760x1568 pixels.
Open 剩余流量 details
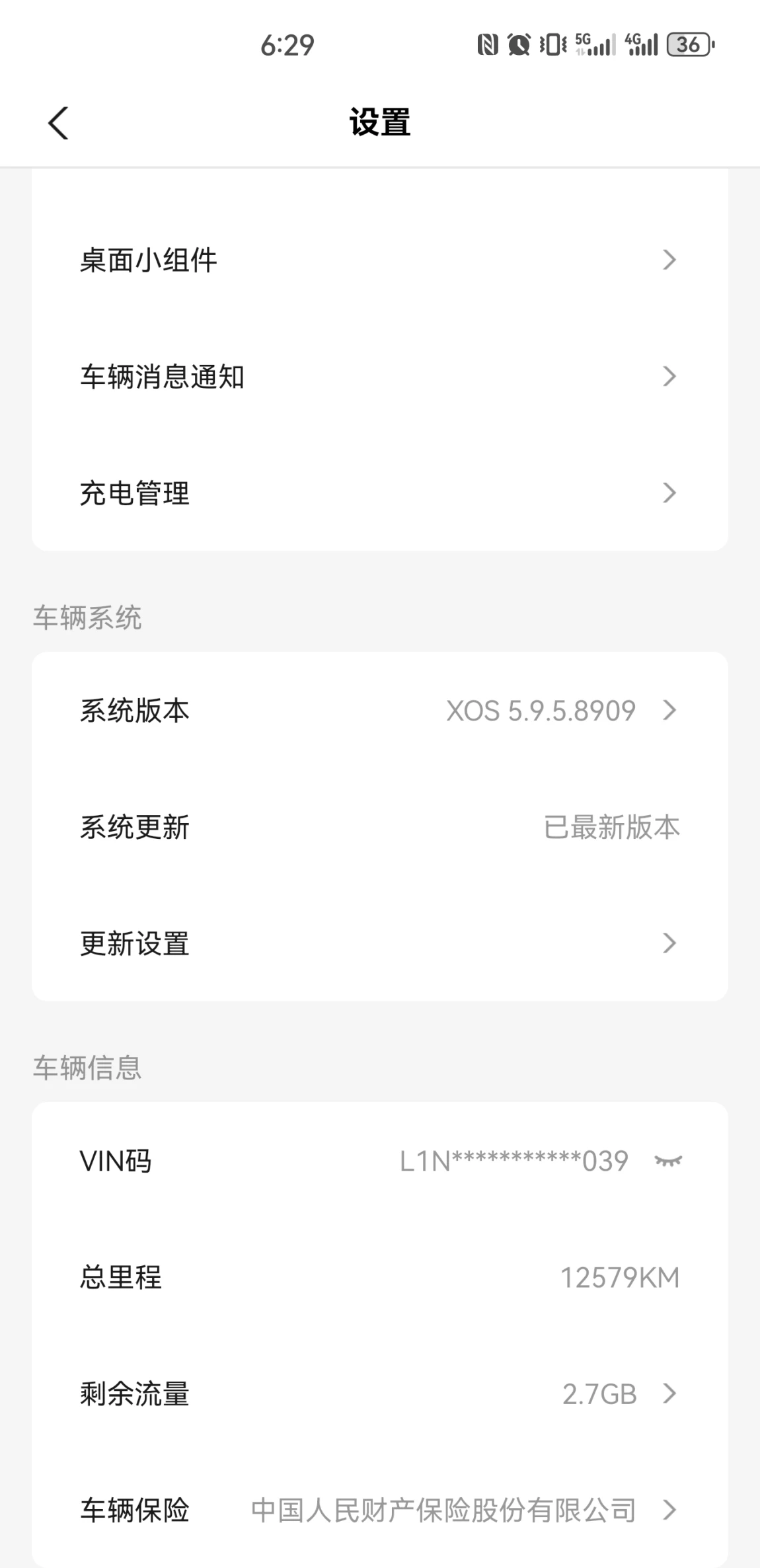379,1394
